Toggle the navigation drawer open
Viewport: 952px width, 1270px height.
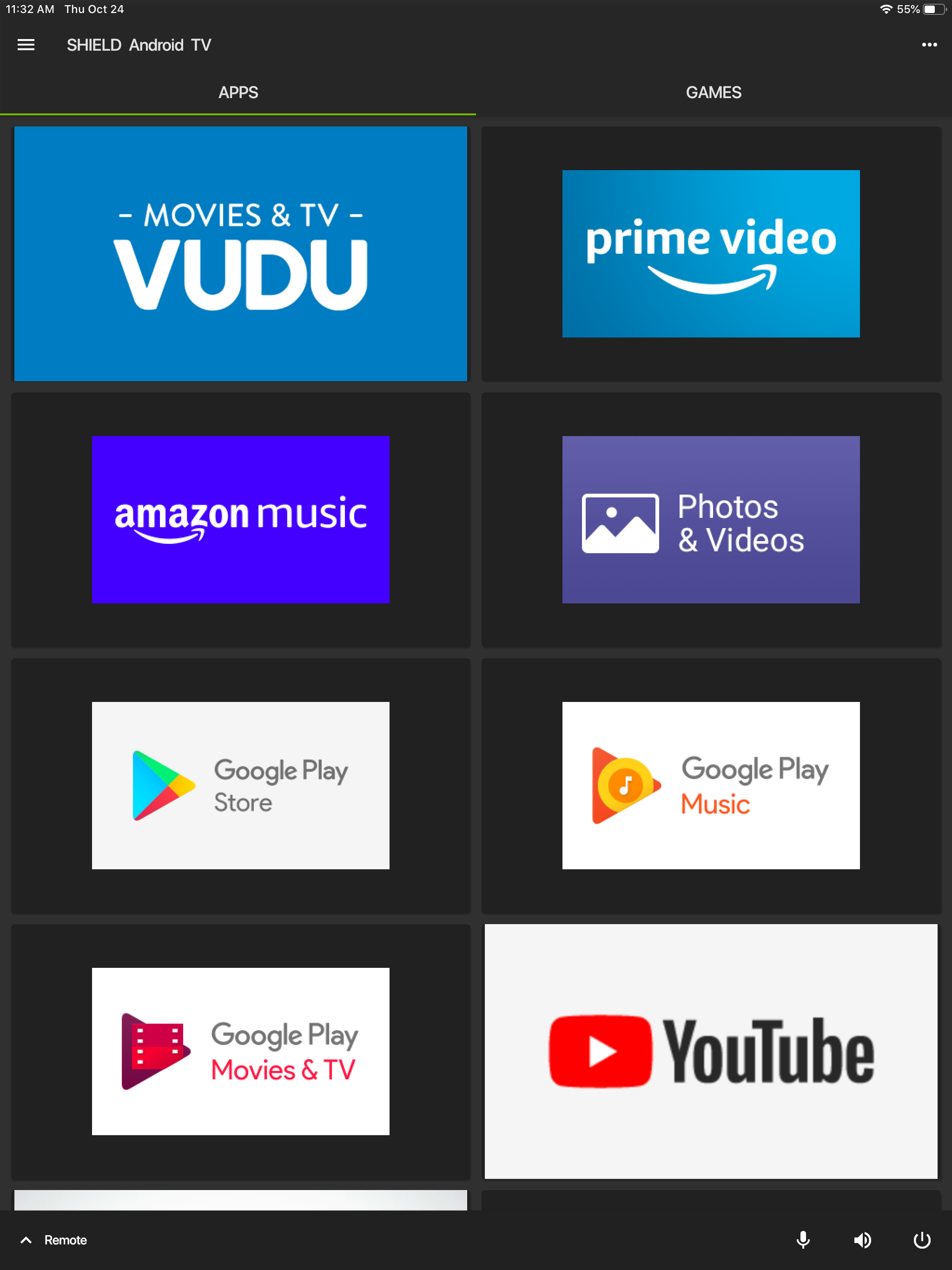pyautogui.click(x=26, y=44)
